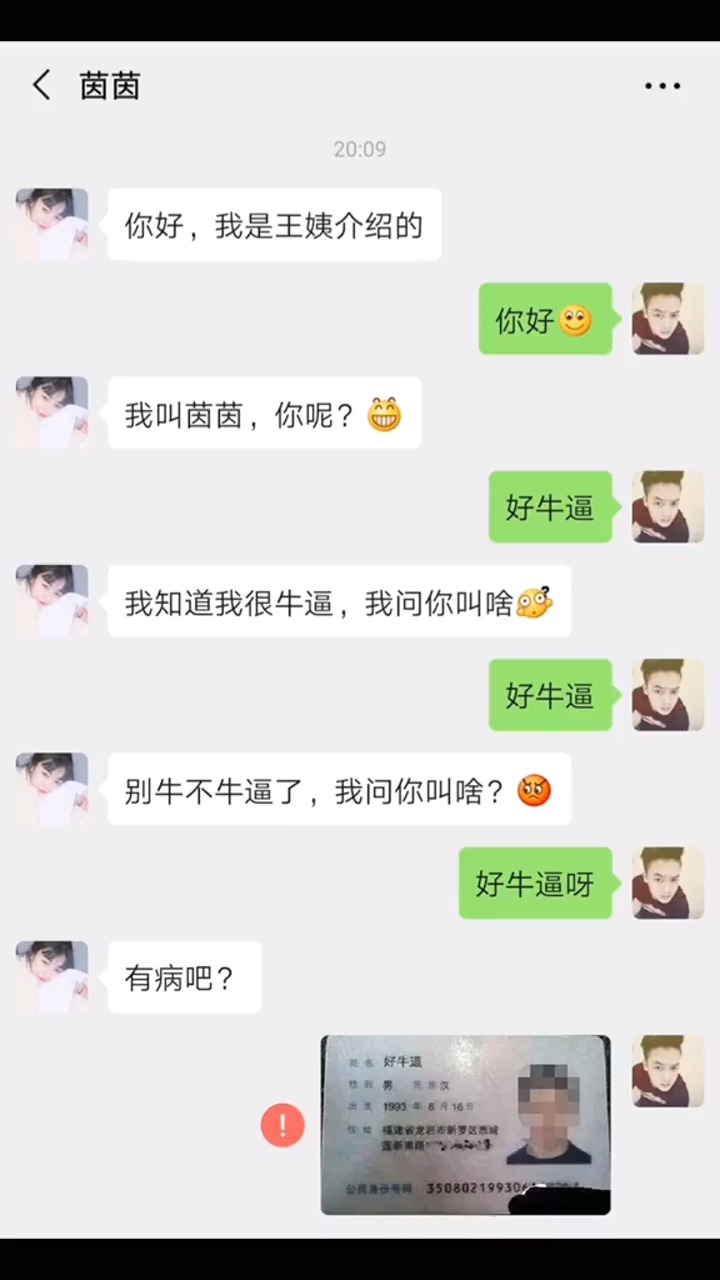
Task: Tap the red failed-send exclamation icon
Action: (282, 1126)
